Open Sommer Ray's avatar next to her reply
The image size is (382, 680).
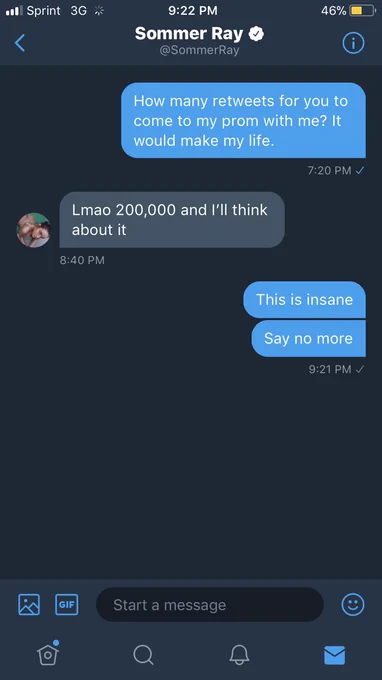34,230
